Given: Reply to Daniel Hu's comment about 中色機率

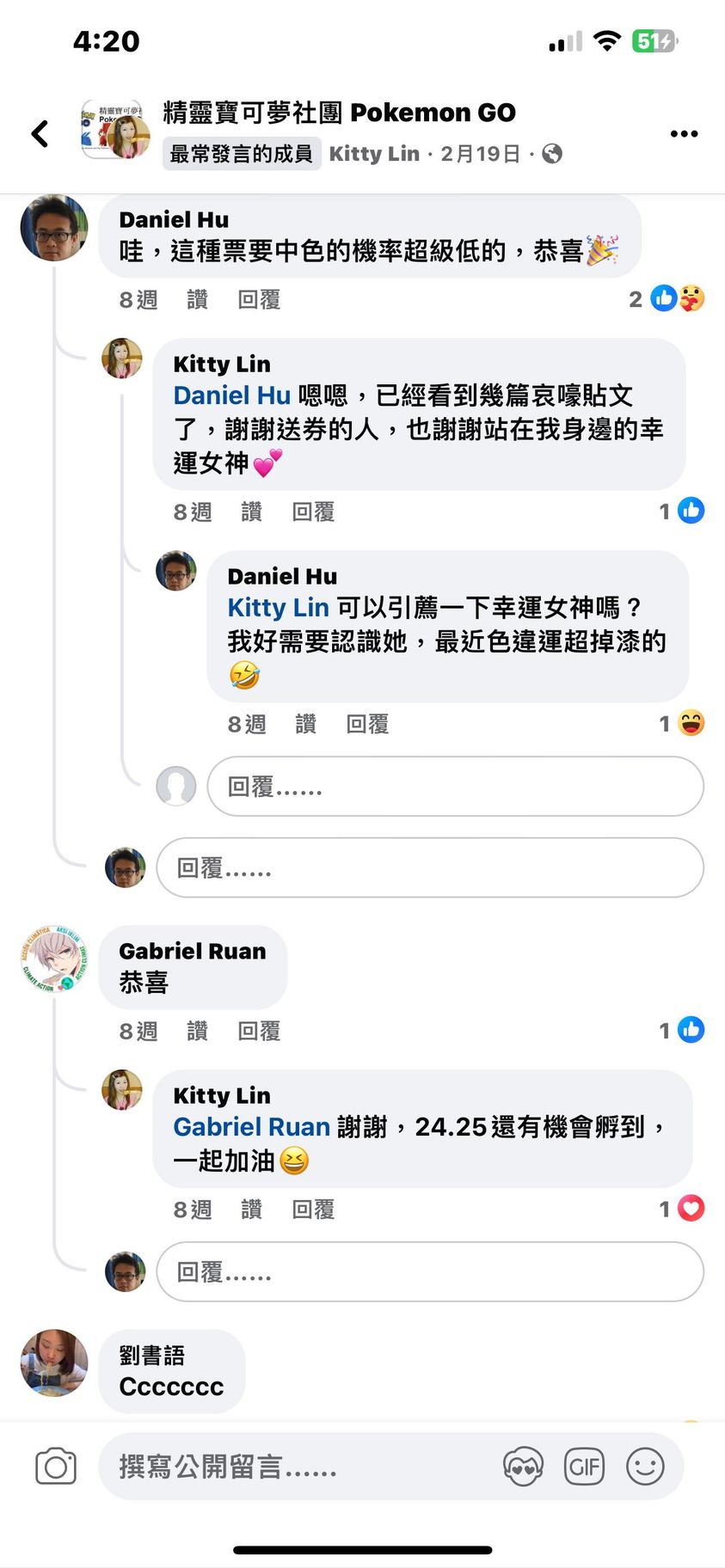Looking at the screenshot, I should 259,299.
